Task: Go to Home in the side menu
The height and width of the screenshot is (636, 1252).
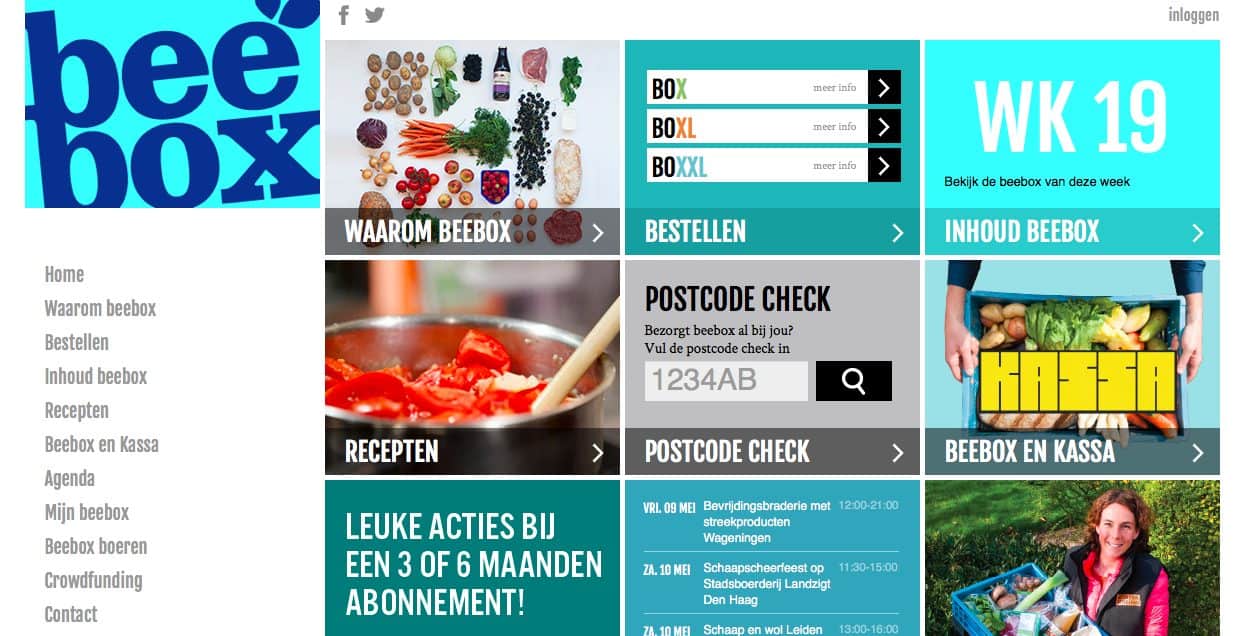Action: 64,275
